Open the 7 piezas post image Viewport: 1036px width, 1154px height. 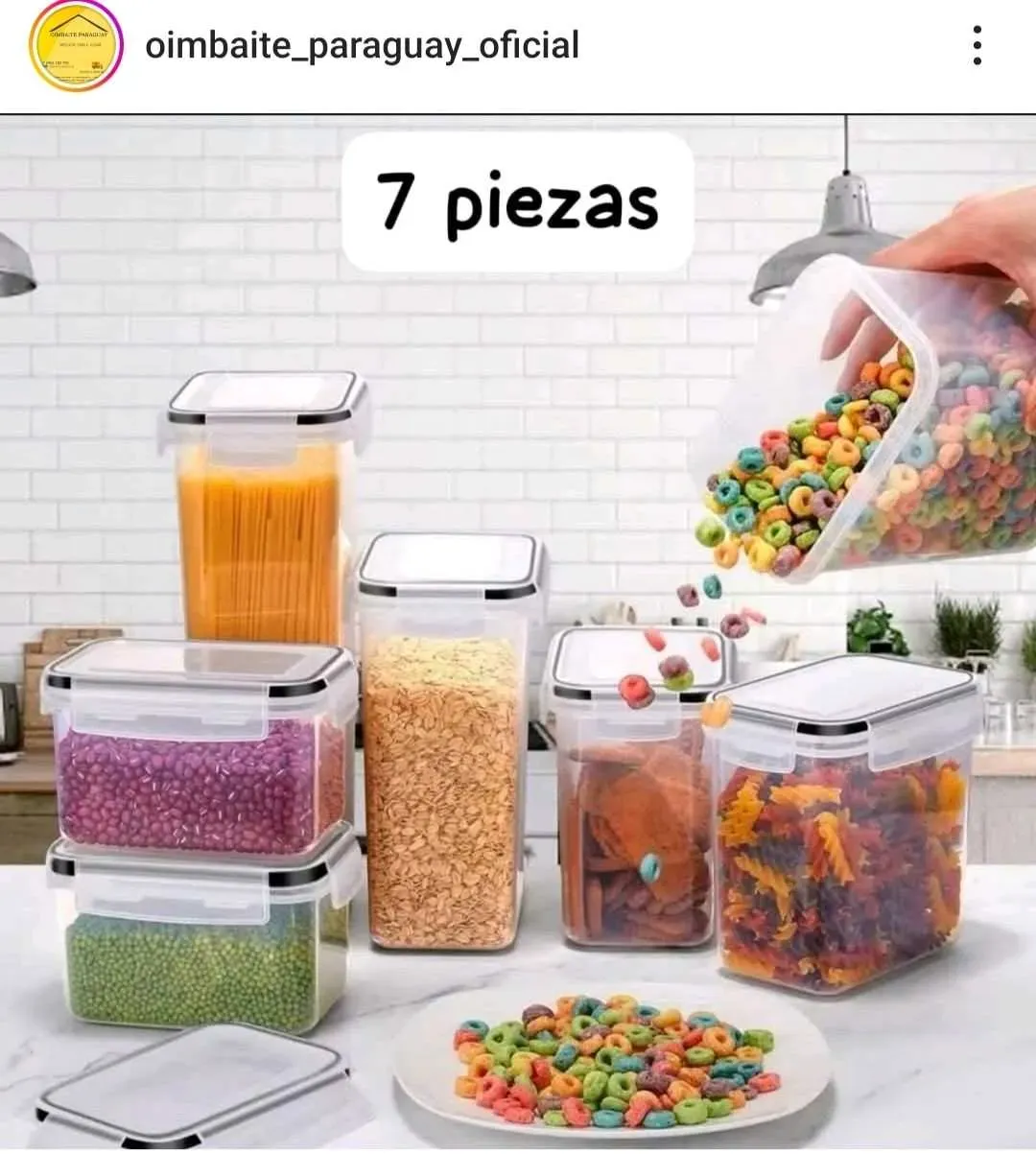(x=518, y=633)
